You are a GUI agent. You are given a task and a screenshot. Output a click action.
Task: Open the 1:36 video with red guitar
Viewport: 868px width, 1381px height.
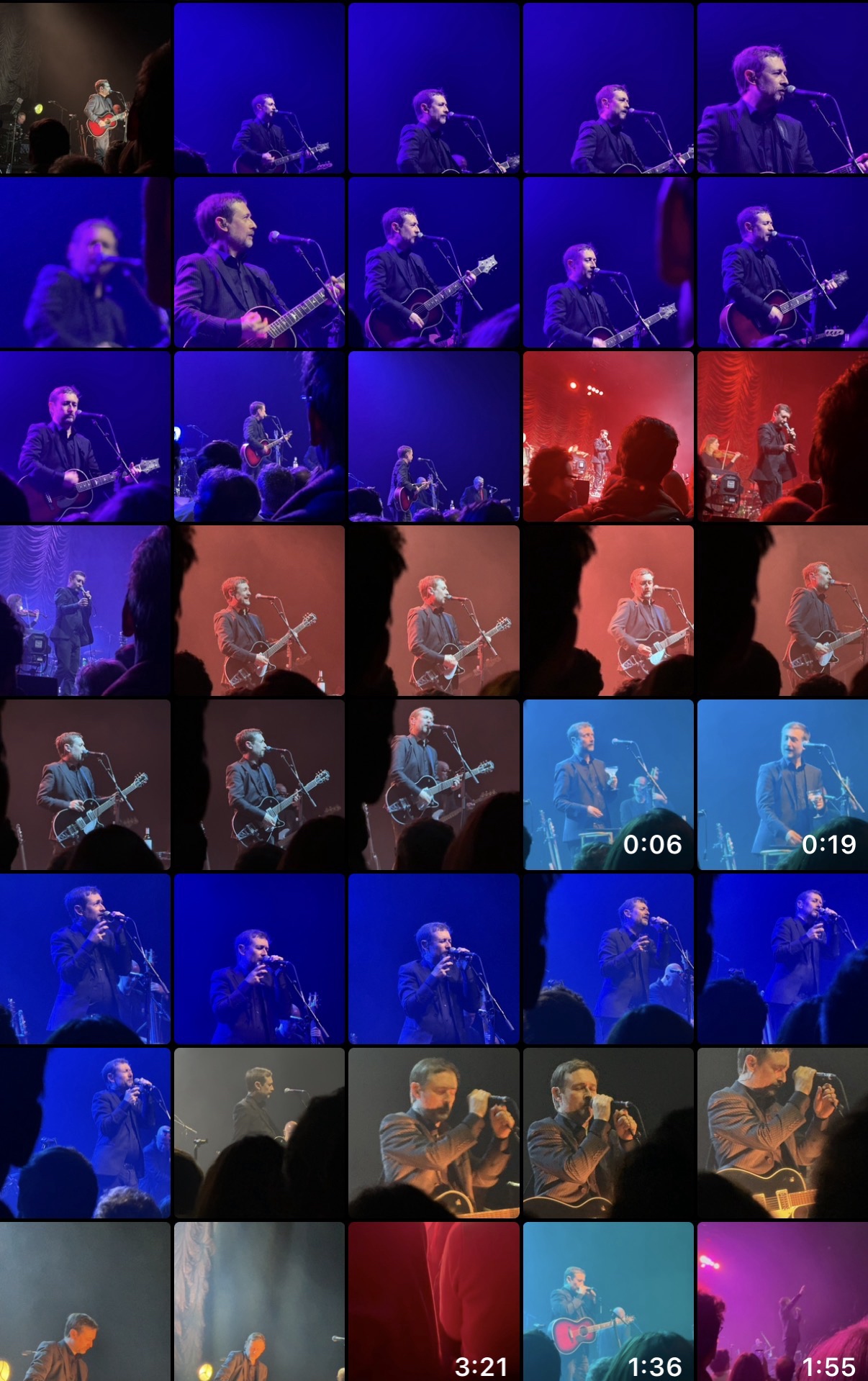coord(608,1301)
